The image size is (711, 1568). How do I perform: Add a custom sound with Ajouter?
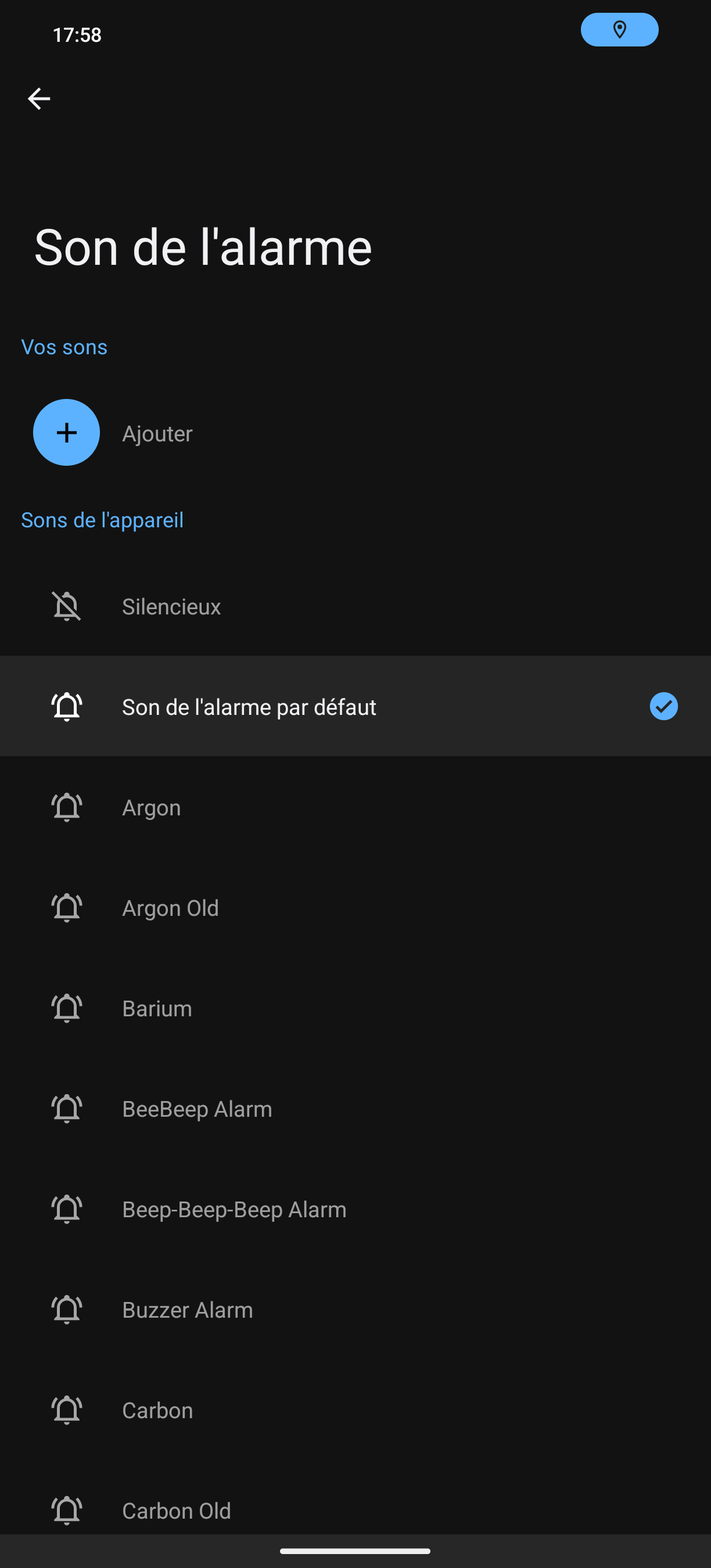pyautogui.click(x=355, y=433)
